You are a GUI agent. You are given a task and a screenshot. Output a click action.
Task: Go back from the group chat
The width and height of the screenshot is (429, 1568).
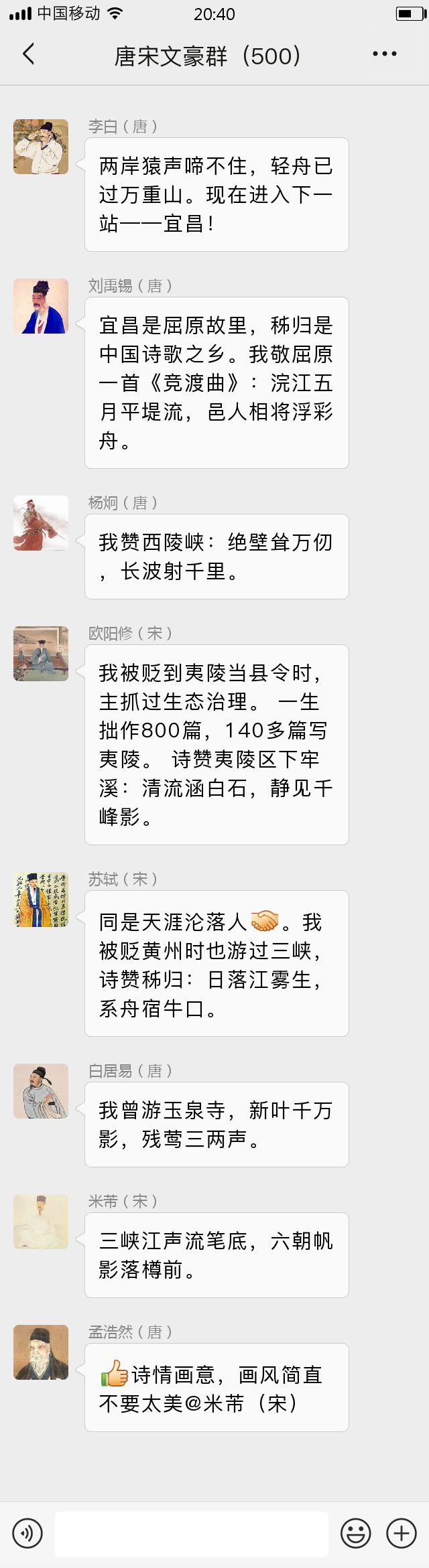[28, 54]
